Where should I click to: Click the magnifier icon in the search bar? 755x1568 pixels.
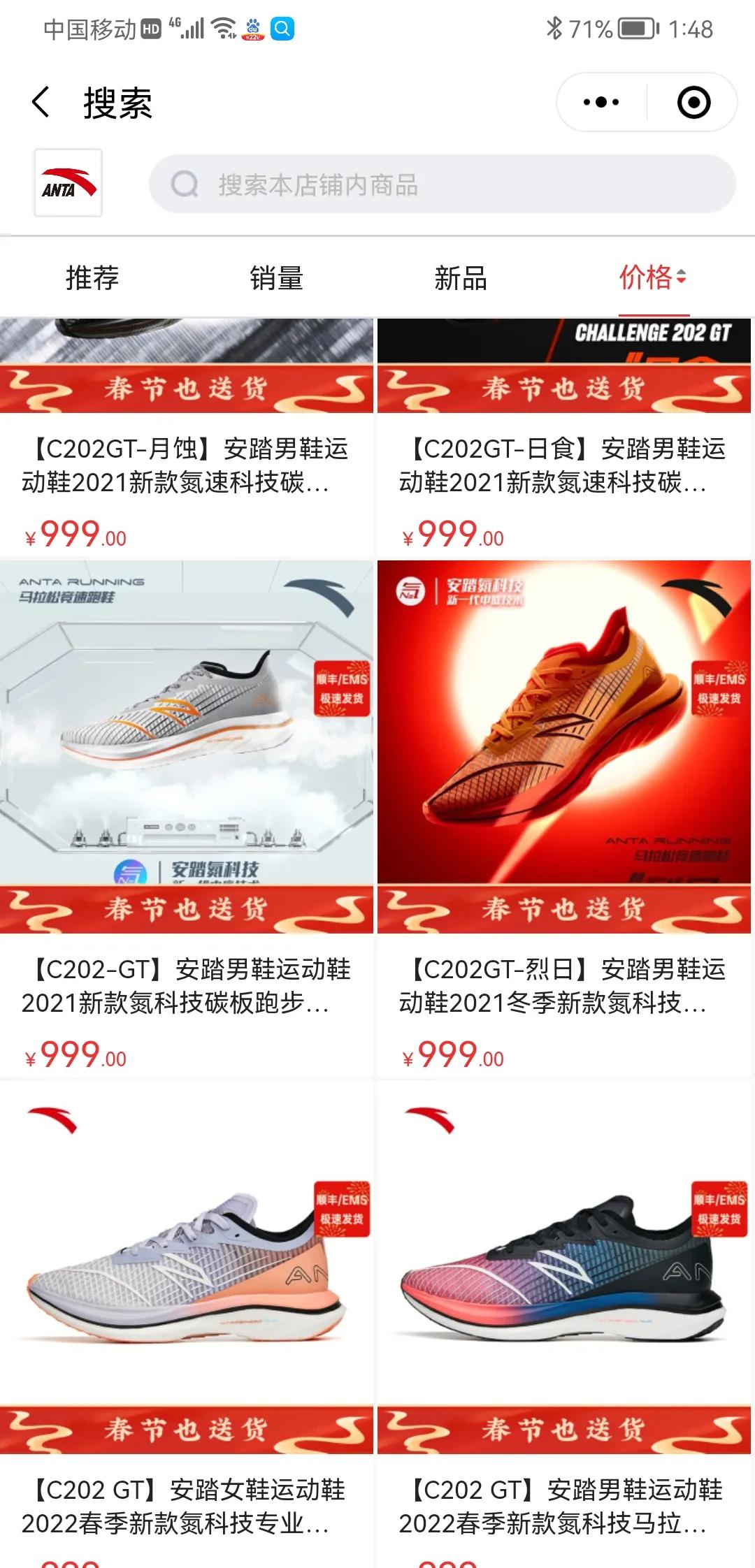click(184, 183)
